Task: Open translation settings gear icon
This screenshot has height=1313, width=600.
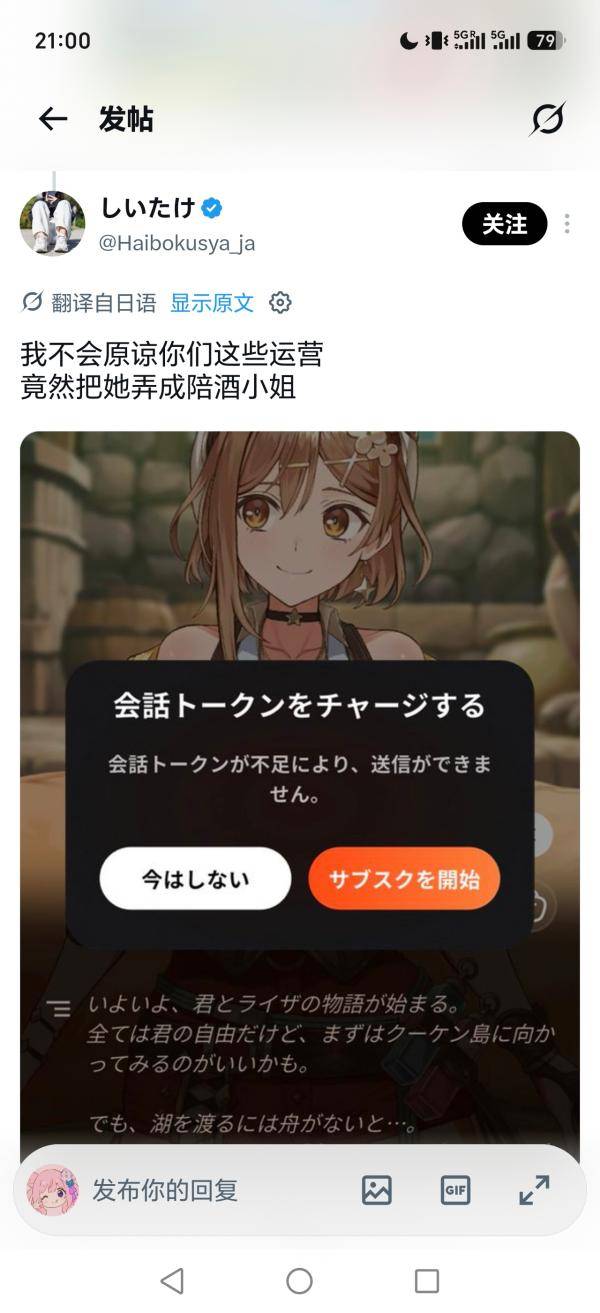Action: coord(281,303)
